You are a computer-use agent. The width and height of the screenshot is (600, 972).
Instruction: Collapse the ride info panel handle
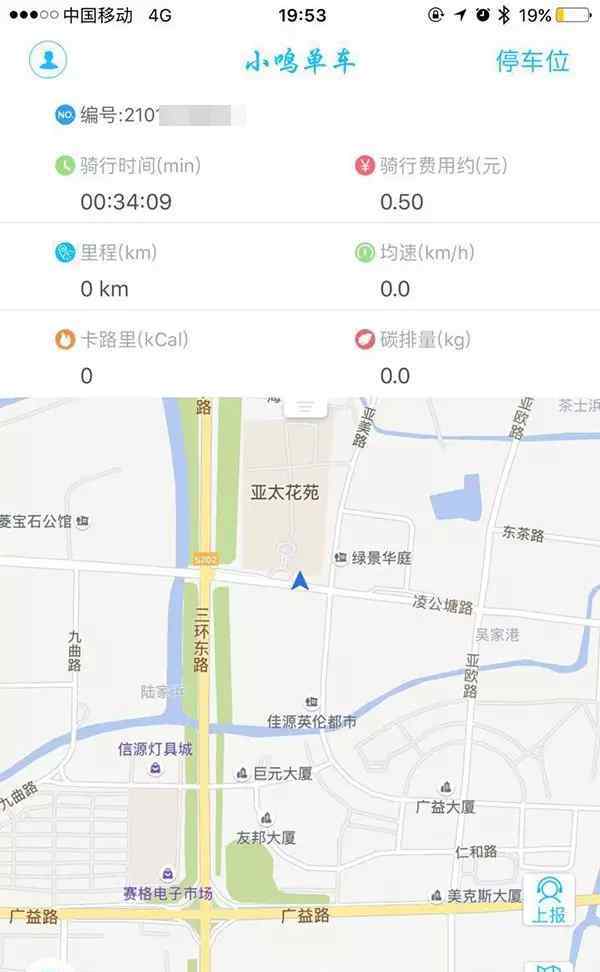(306, 405)
